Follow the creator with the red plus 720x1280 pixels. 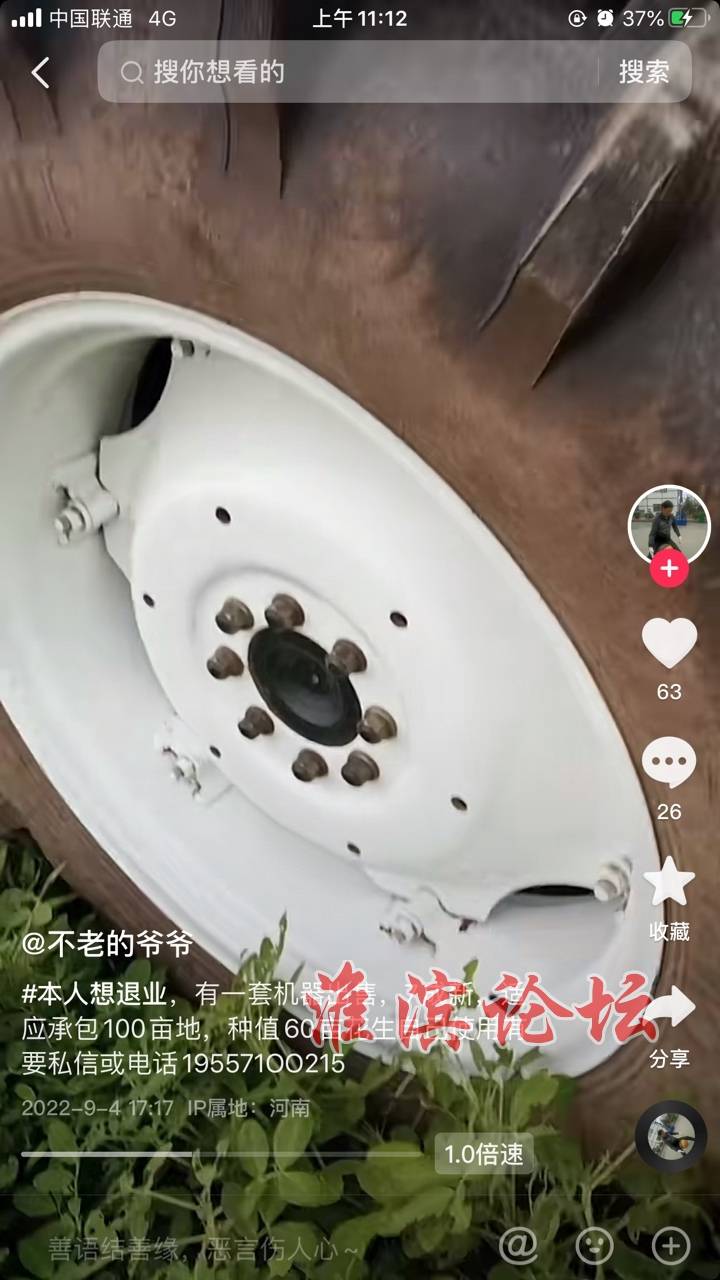[x=668, y=570]
